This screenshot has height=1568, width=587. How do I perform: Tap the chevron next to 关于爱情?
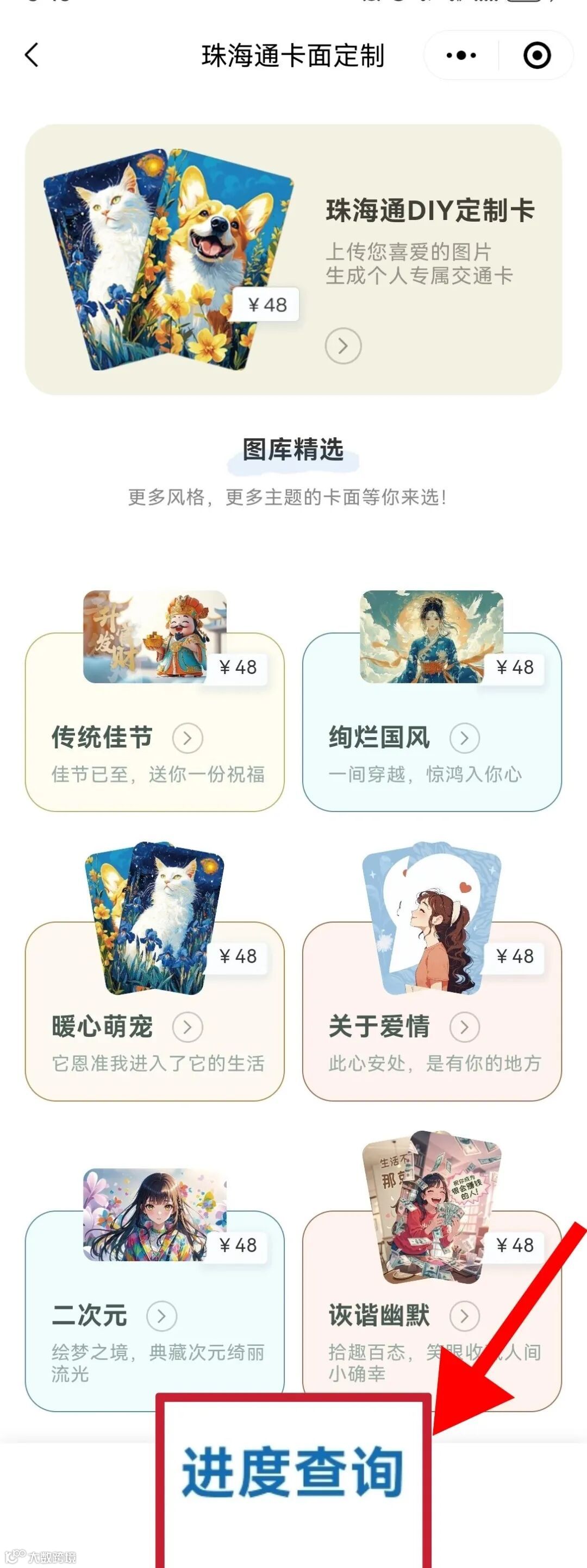(x=465, y=1027)
